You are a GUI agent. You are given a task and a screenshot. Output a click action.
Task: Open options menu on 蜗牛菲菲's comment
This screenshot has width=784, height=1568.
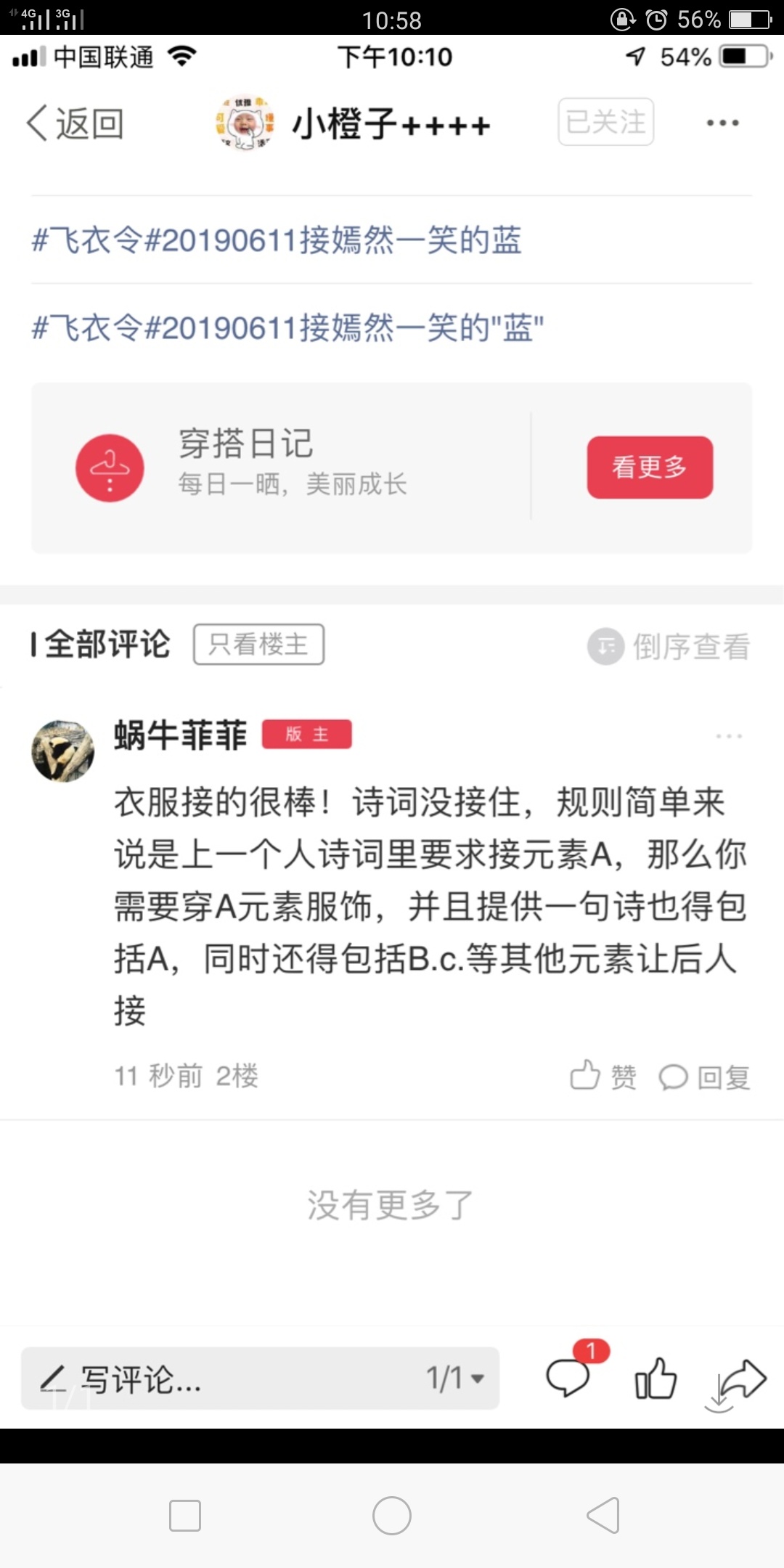pyautogui.click(x=728, y=736)
